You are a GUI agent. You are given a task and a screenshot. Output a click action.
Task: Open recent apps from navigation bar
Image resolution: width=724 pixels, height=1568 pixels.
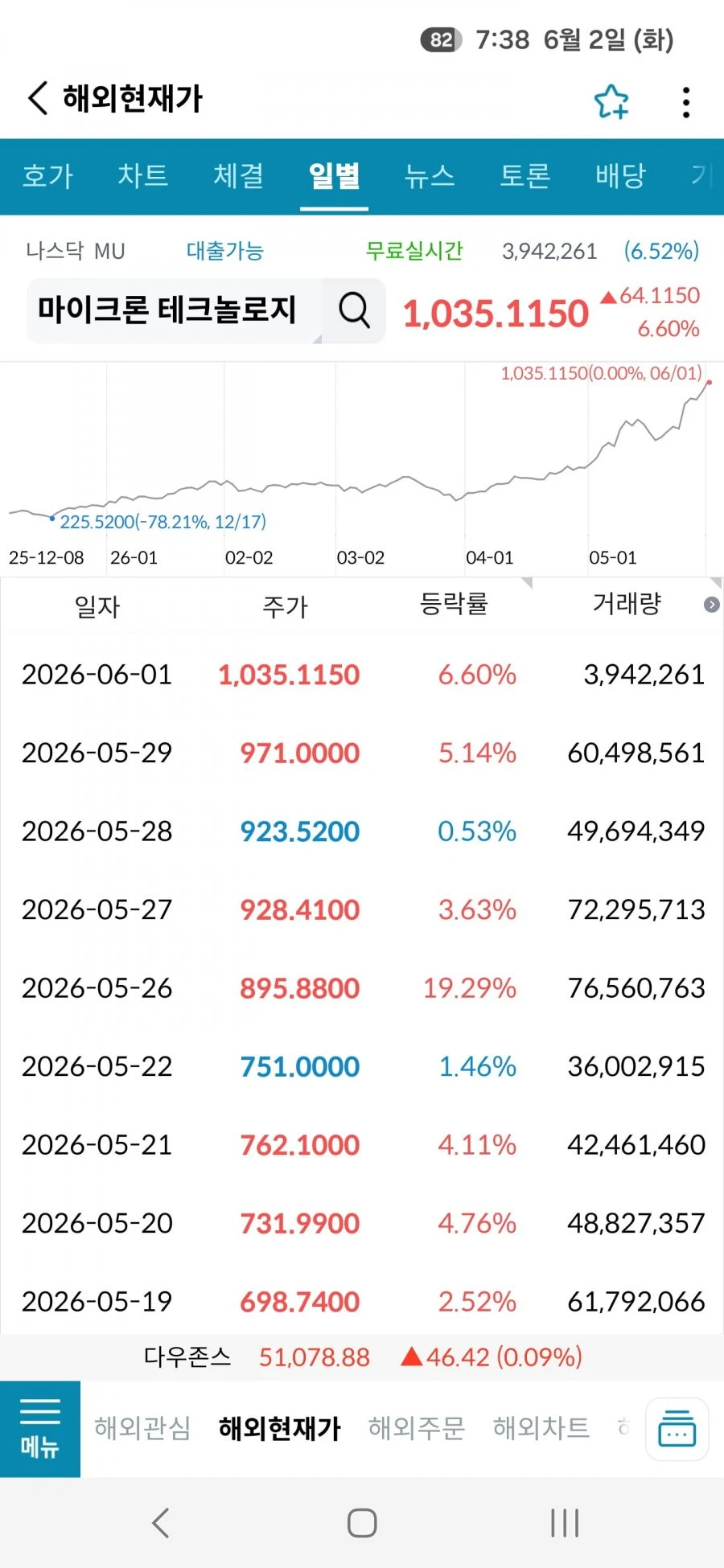(565, 1523)
